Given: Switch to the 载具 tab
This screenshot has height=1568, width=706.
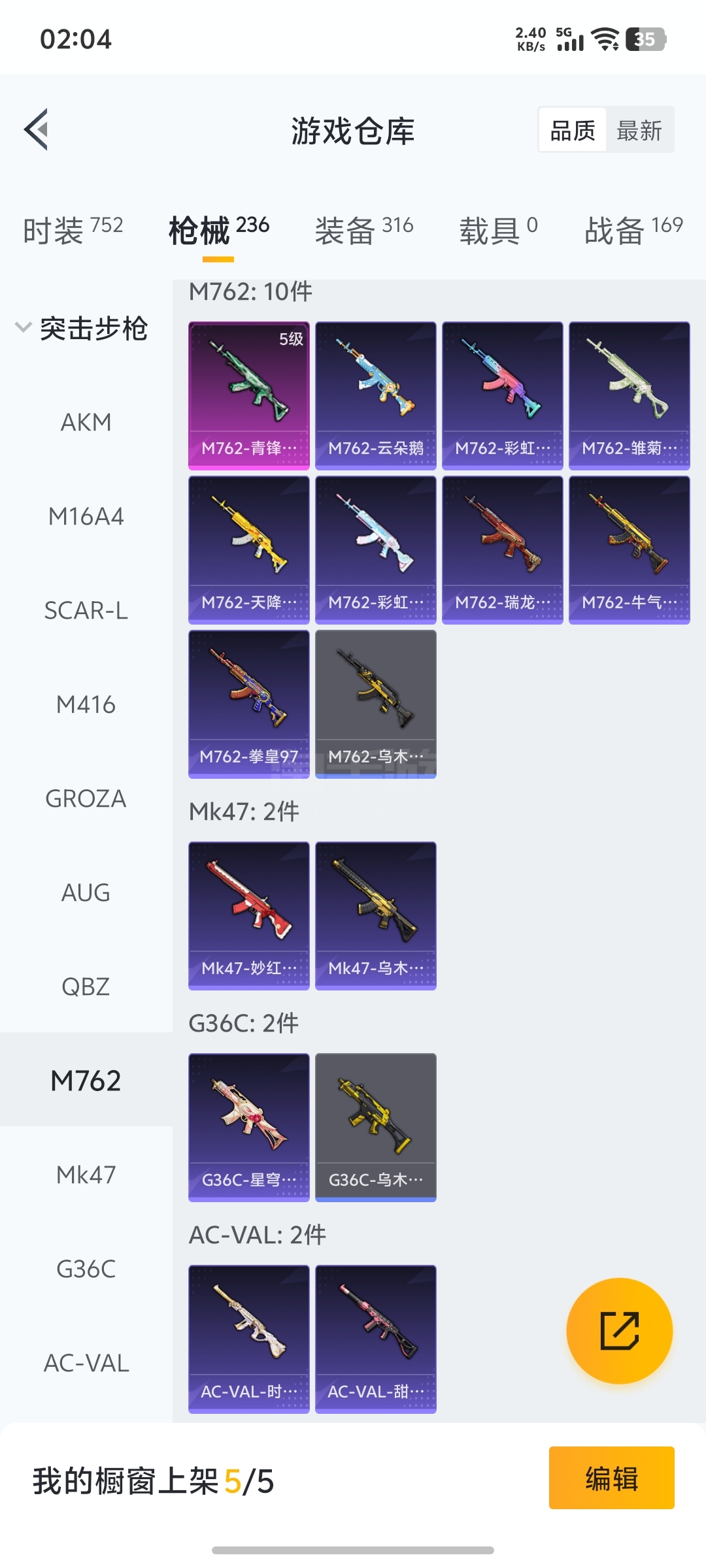Looking at the screenshot, I should (x=498, y=230).
